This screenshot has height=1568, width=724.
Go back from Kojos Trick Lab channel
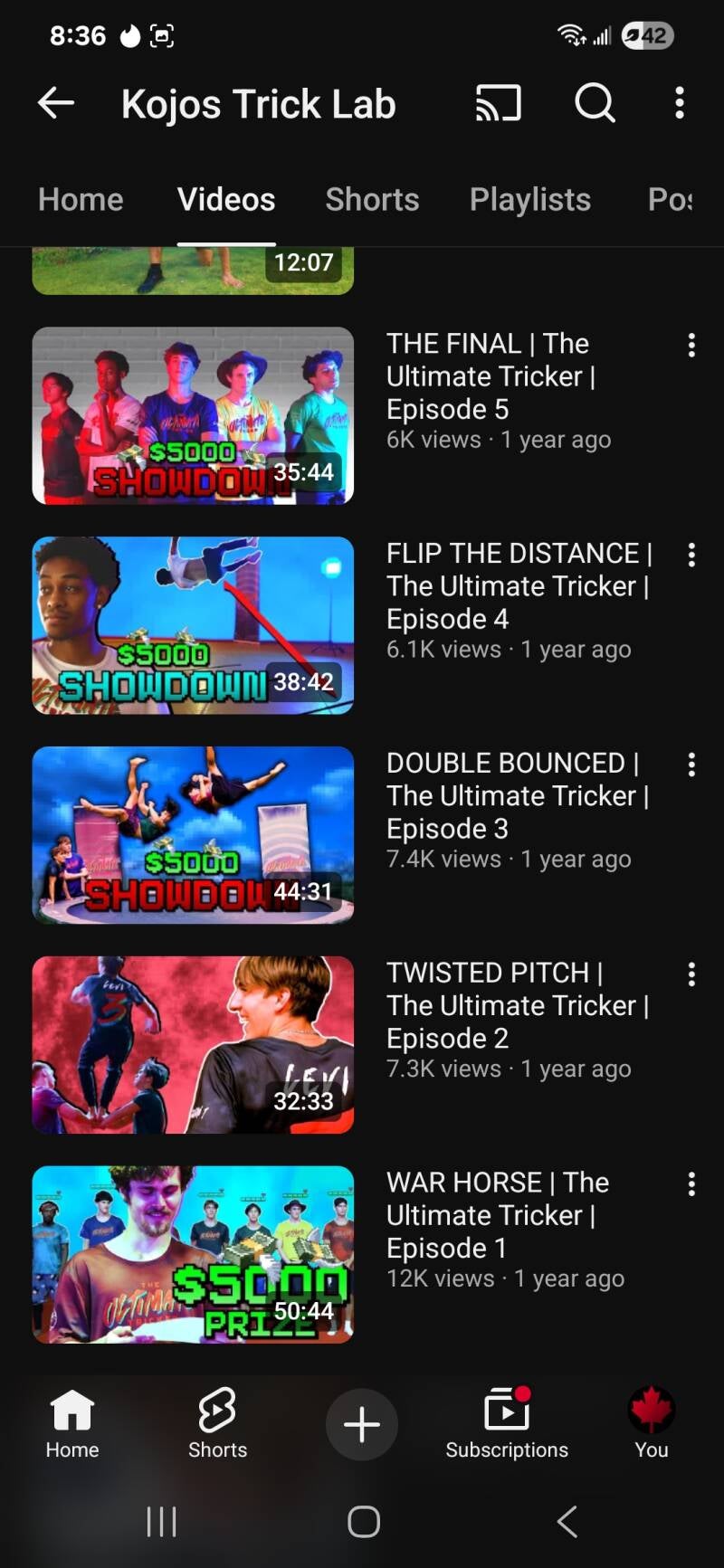[56, 103]
